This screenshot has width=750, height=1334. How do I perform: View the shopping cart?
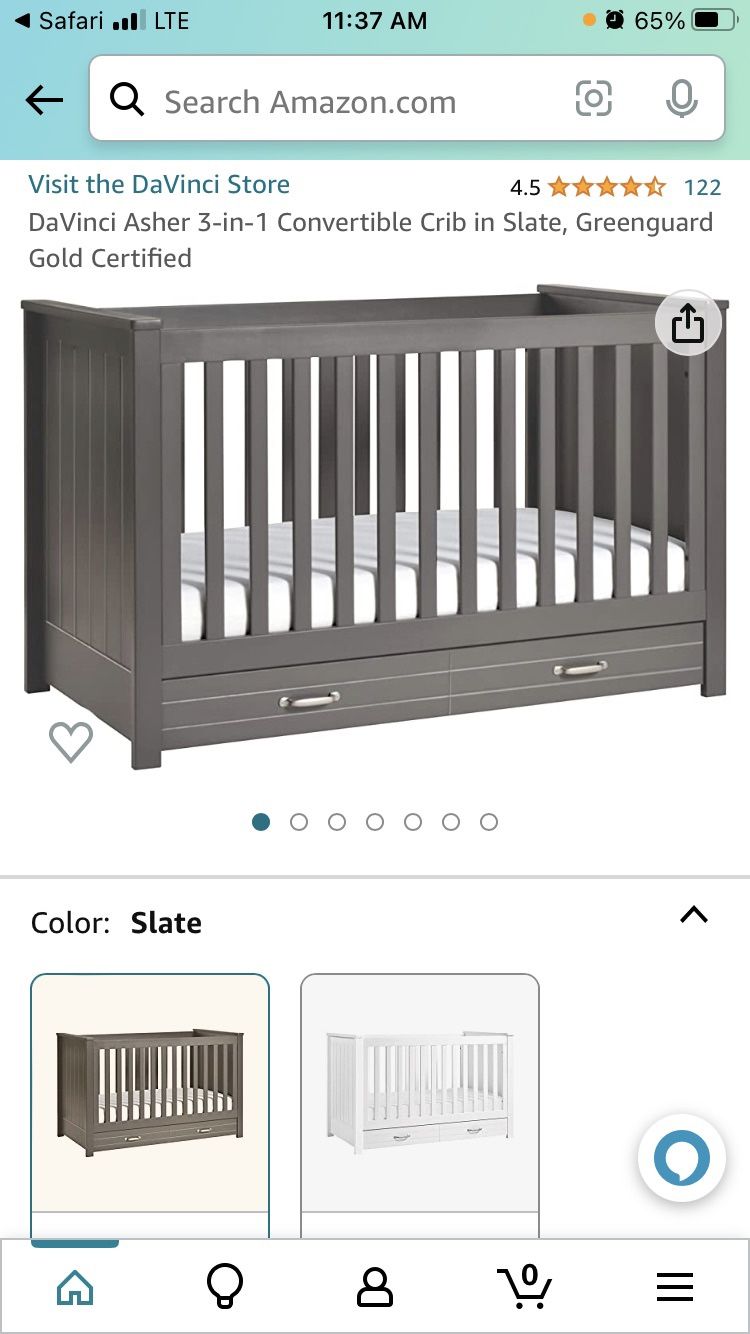coord(525,1286)
